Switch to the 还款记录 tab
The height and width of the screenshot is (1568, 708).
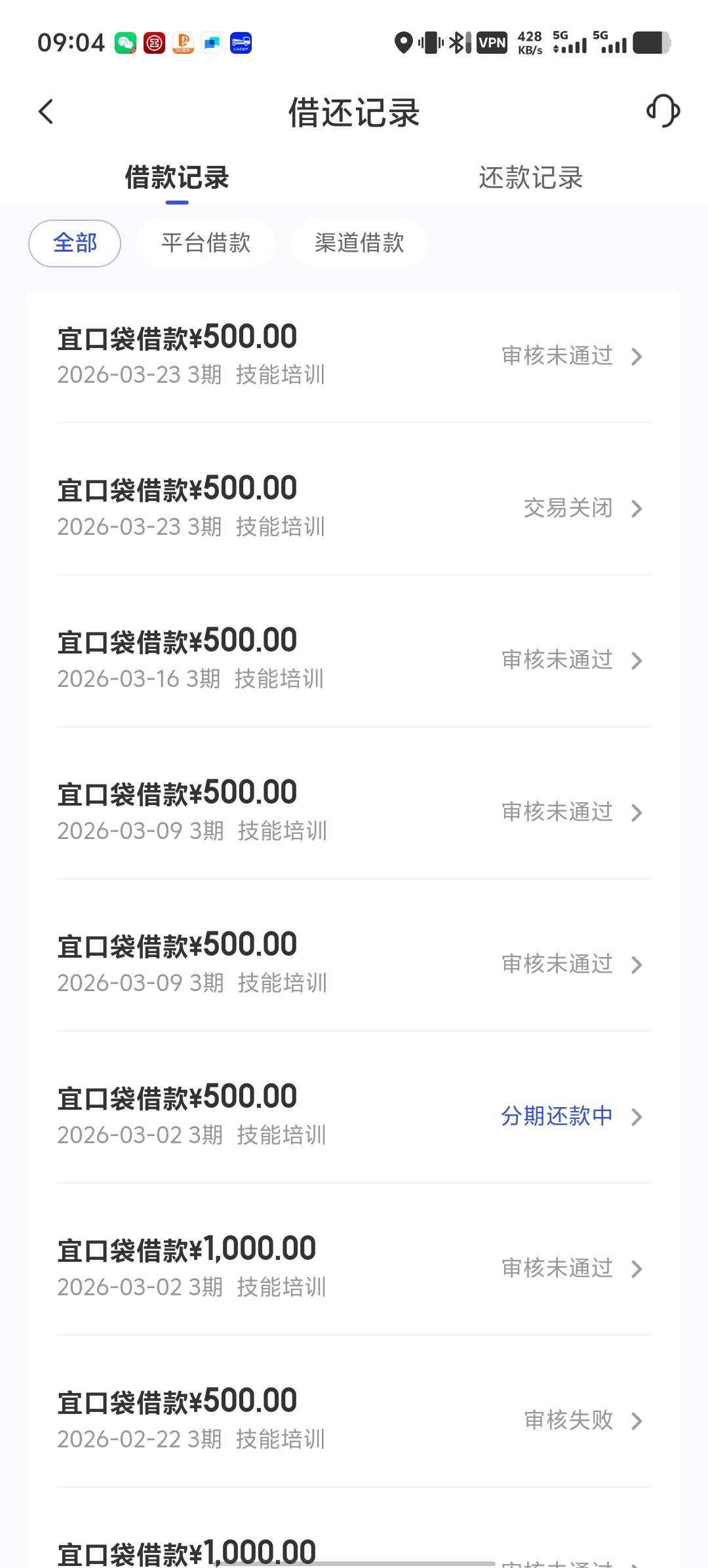(530, 178)
